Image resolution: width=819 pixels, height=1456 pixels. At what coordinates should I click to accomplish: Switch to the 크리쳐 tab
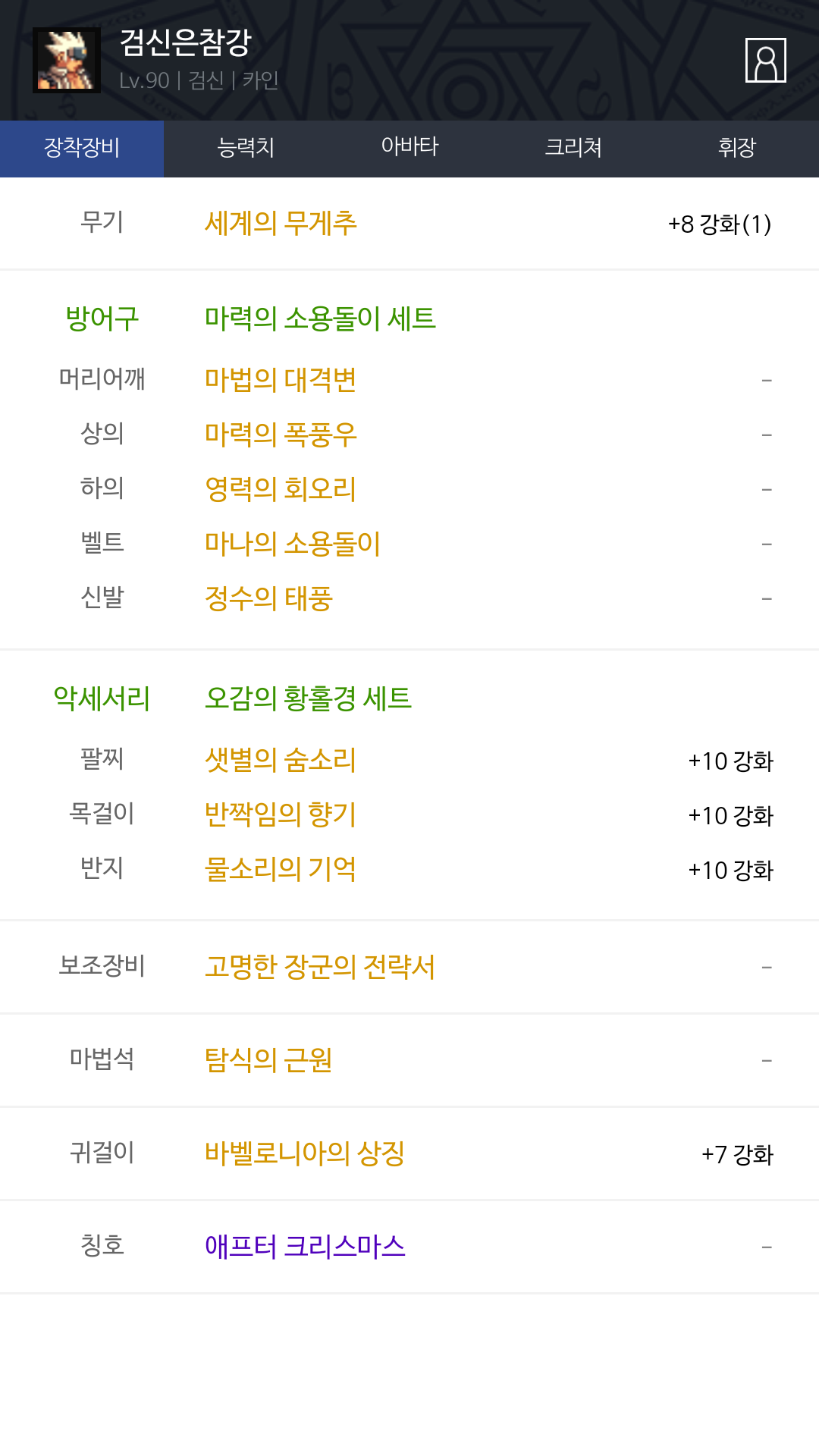(573, 148)
